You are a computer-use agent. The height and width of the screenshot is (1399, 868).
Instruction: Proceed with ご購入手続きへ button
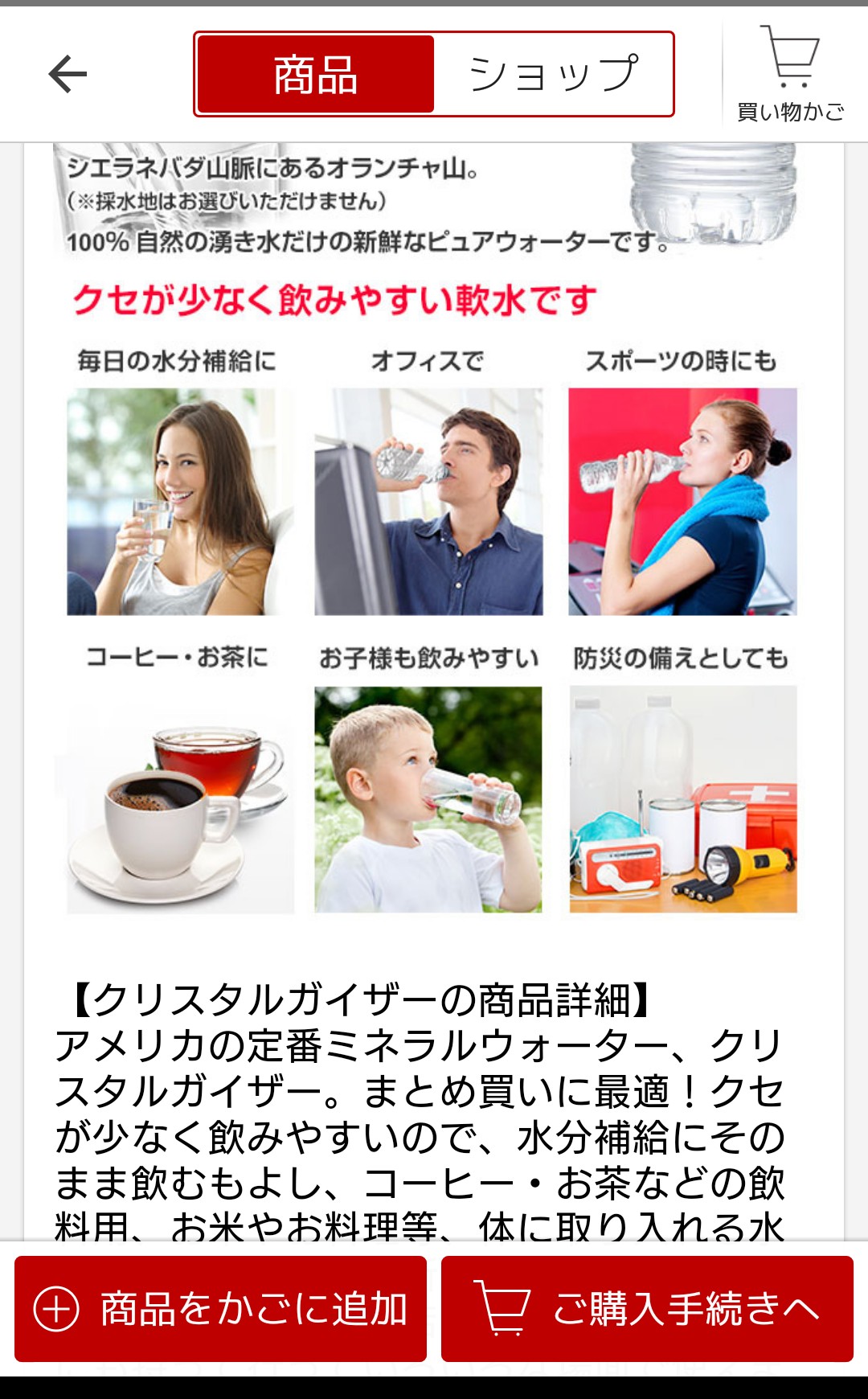647,1308
